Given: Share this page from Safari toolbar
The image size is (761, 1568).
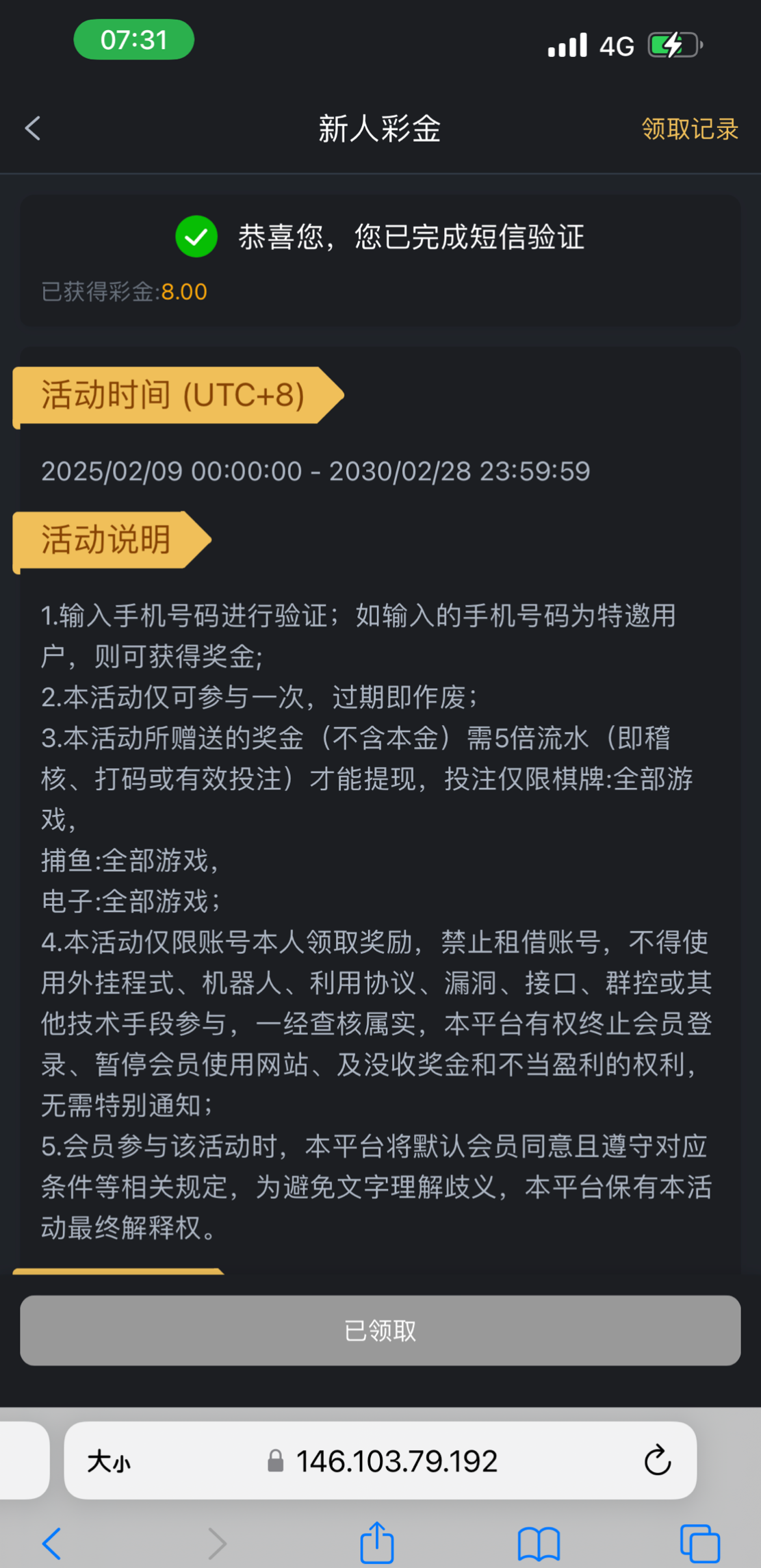Looking at the screenshot, I should [377, 1542].
